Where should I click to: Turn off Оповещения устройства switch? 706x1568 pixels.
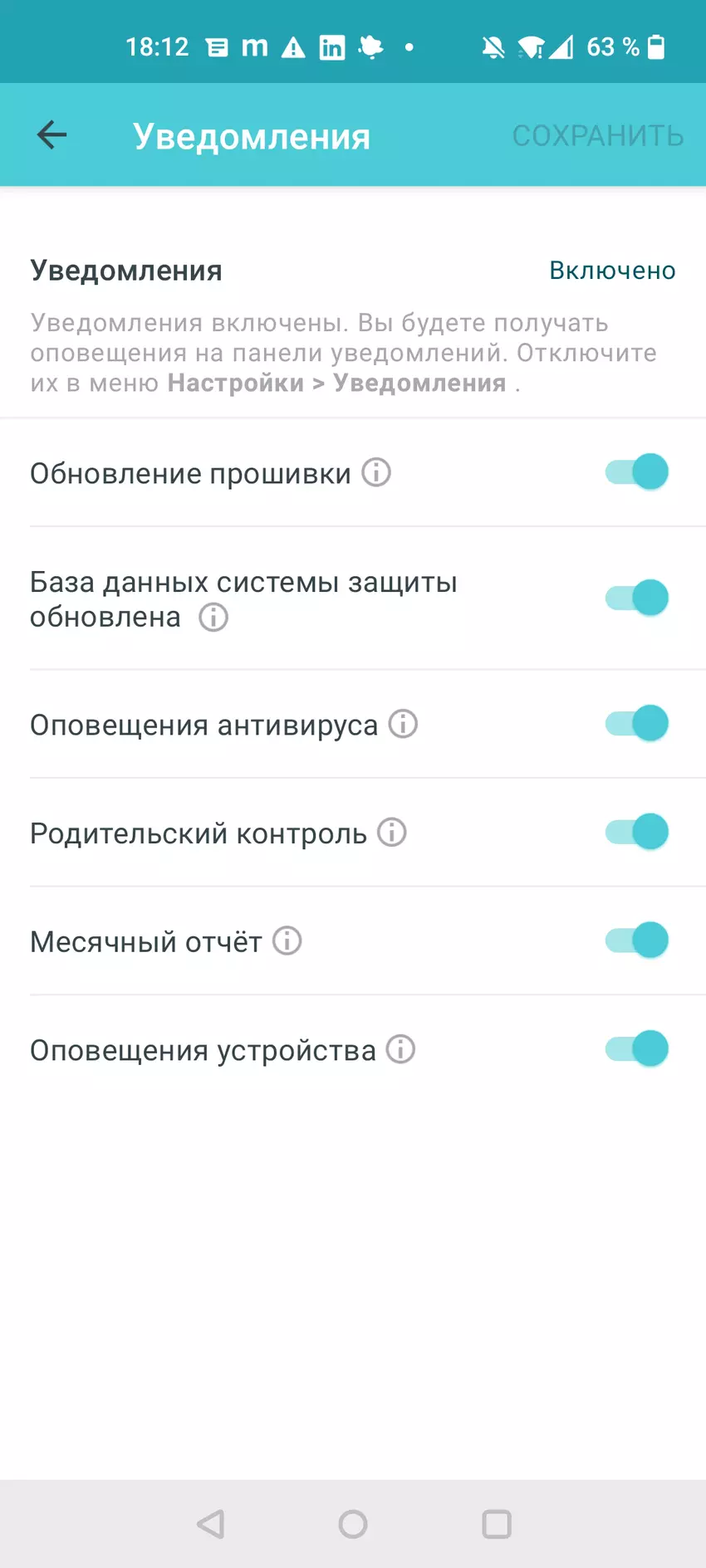[x=637, y=1049]
